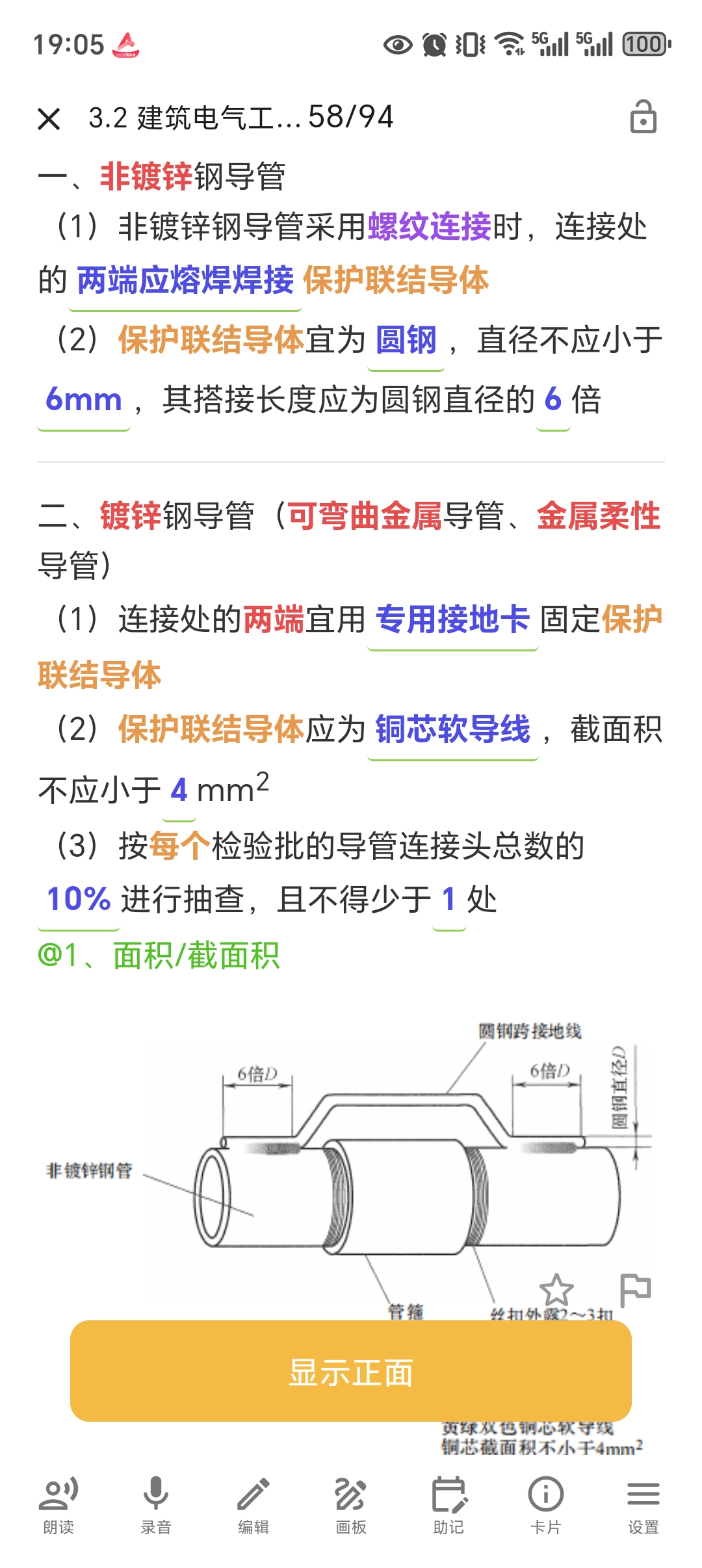Flag this card
This screenshot has height=1568, width=702.
coord(635,1290)
